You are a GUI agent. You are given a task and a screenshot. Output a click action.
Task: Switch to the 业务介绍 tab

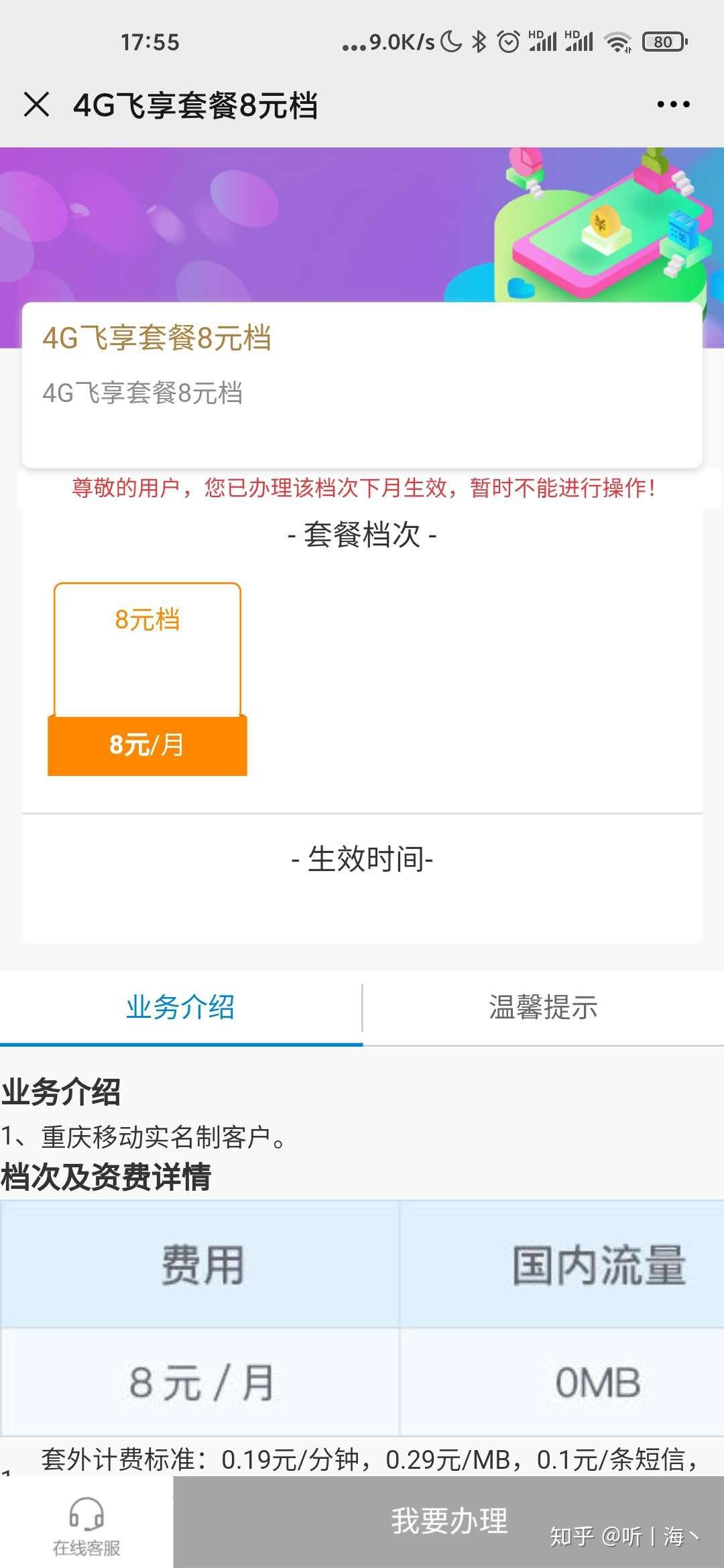tap(180, 1008)
